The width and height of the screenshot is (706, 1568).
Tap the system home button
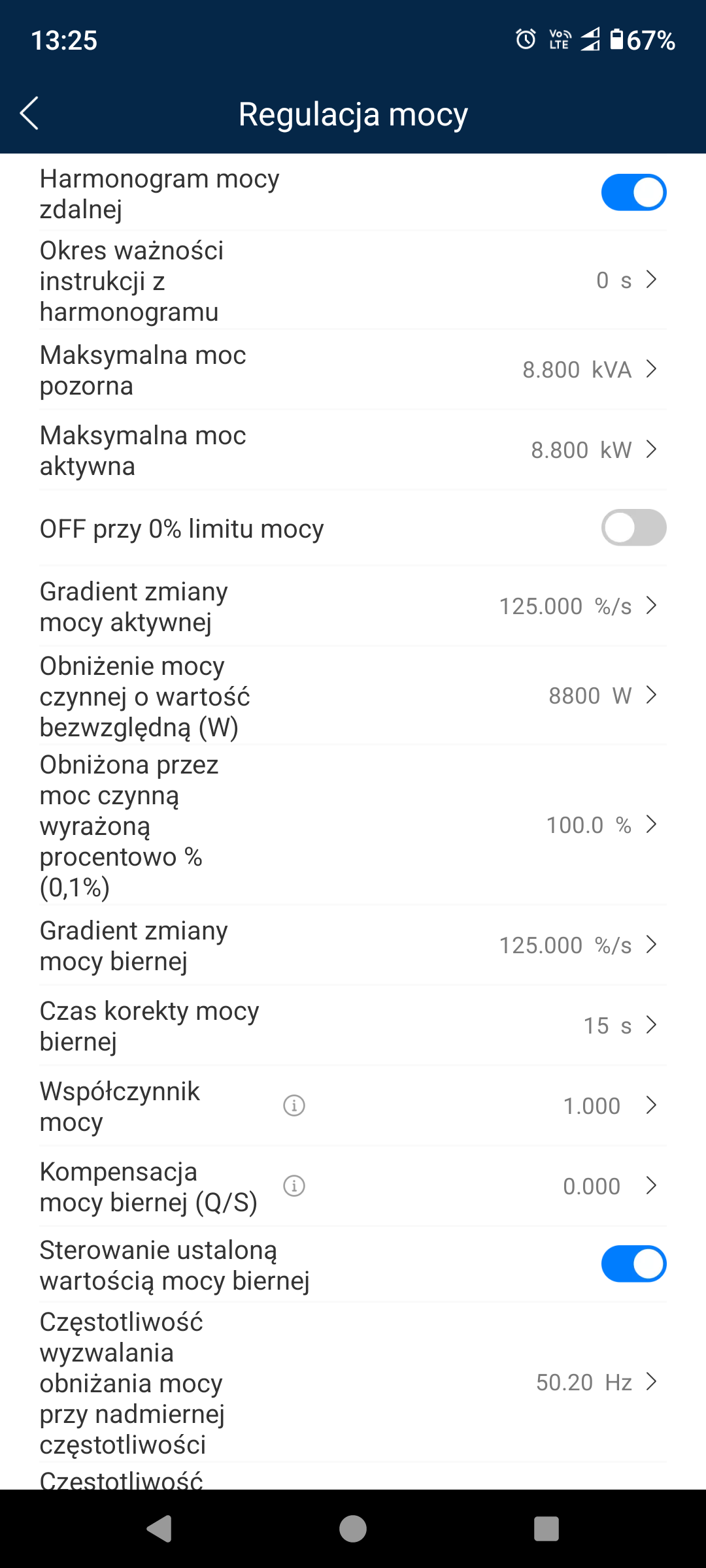coord(353,1529)
